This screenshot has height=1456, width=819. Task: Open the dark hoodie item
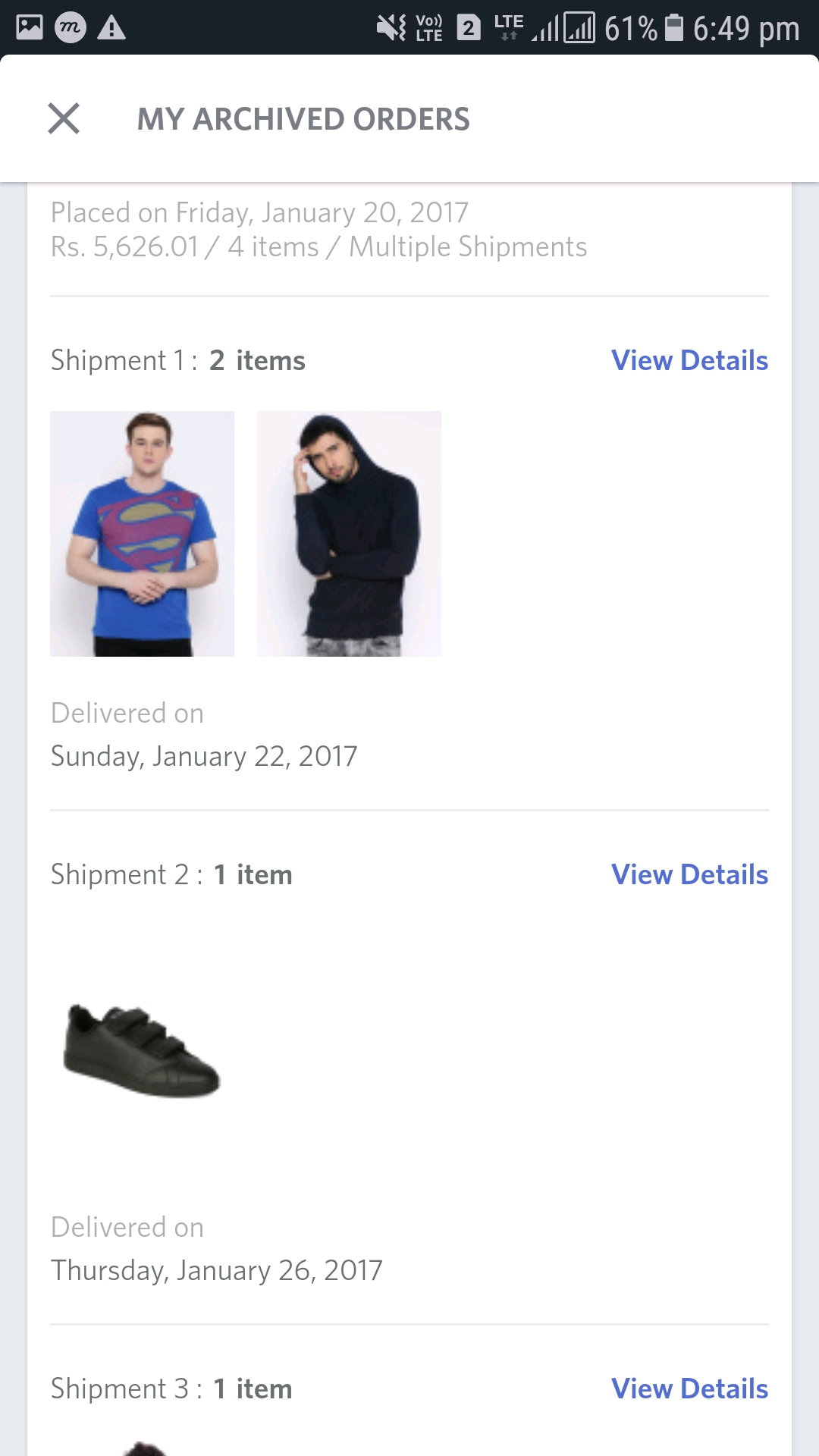[x=349, y=533]
